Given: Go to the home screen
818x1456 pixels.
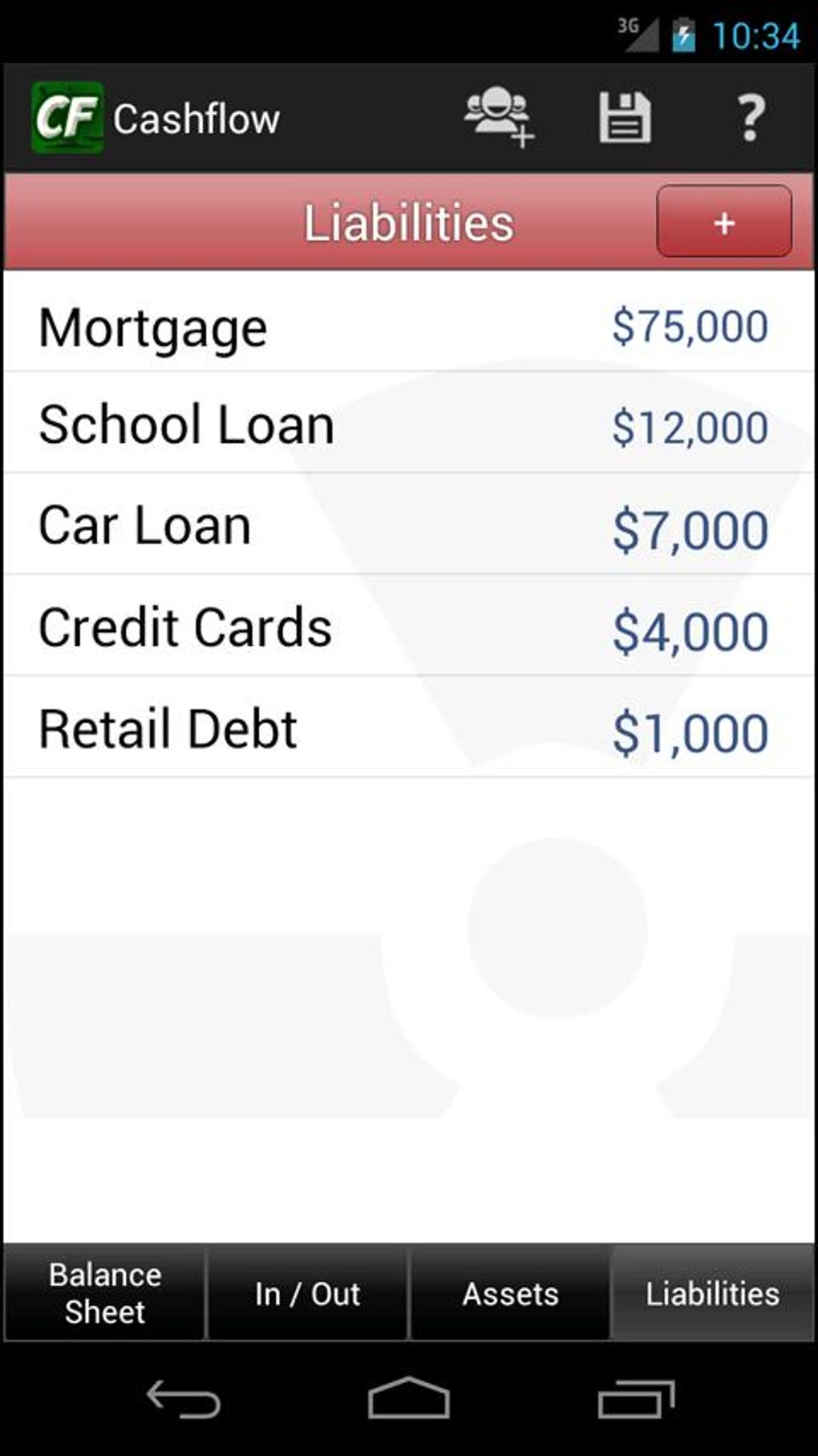Looking at the screenshot, I should (x=409, y=1400).
